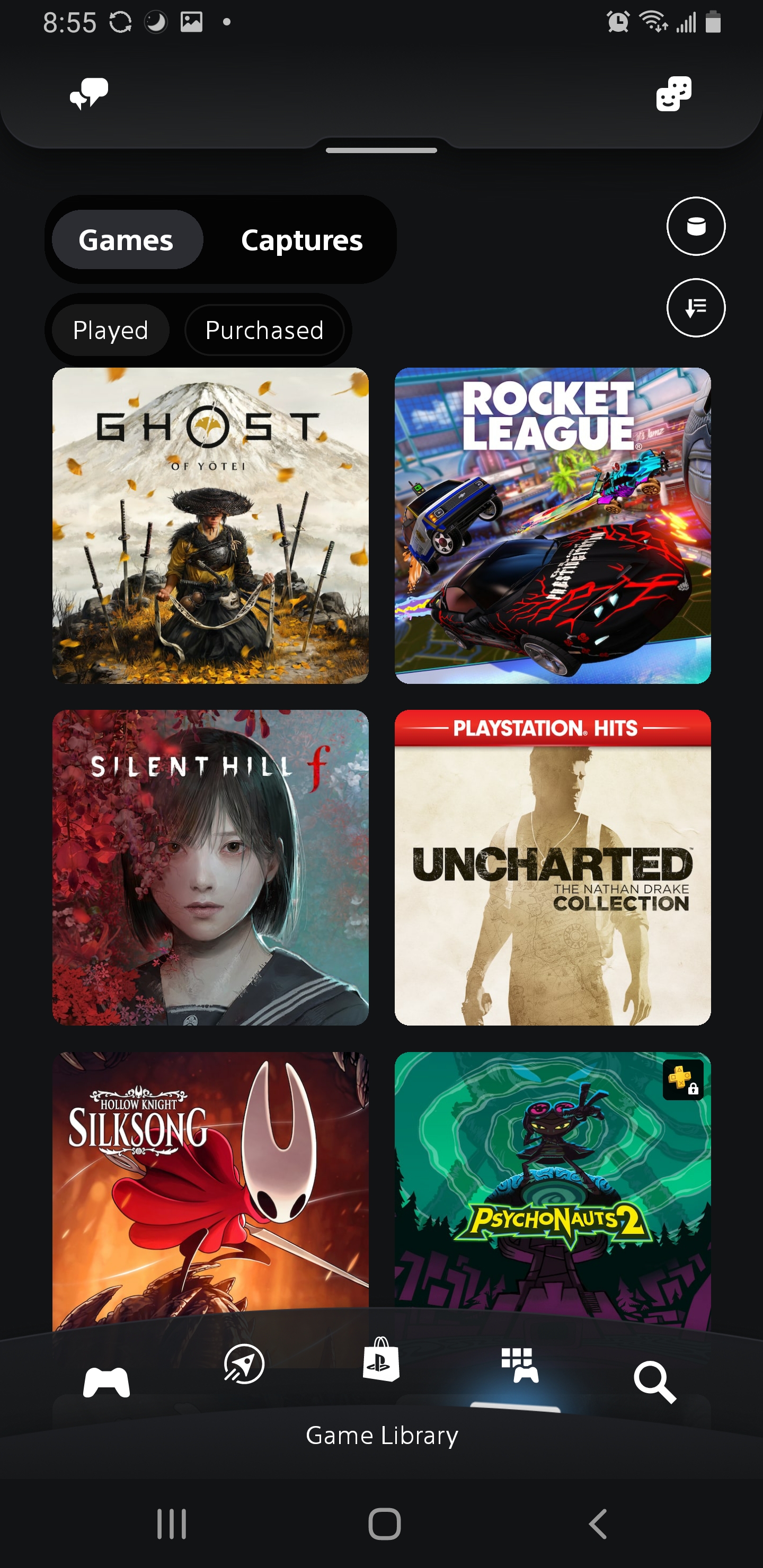Tap the system home button
Image resolution: width=763 pixels, height=1568 pixels.
point(384,1524)
